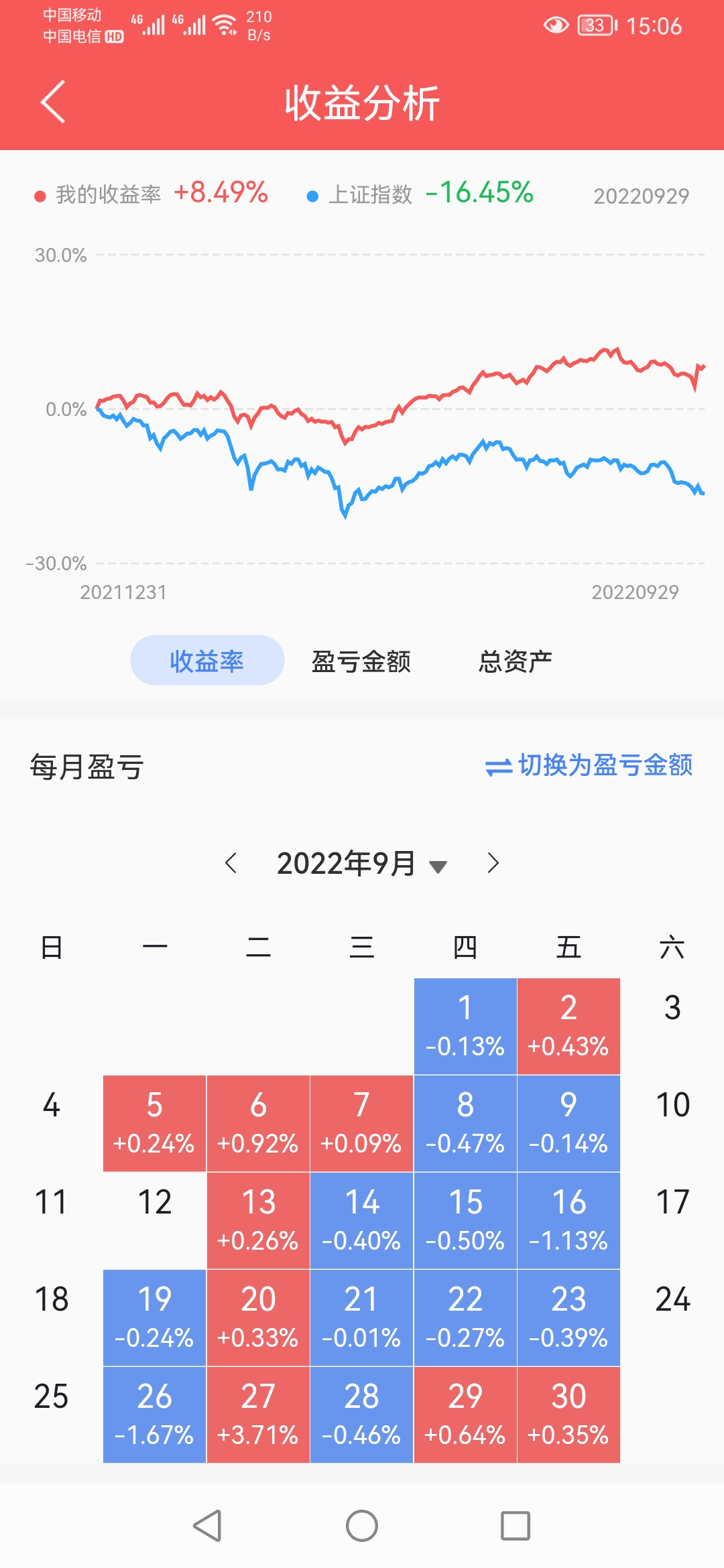The image size is (724, 1568).
Task: Tap 切换为盈亏金额 link
Action: (589, 765)
